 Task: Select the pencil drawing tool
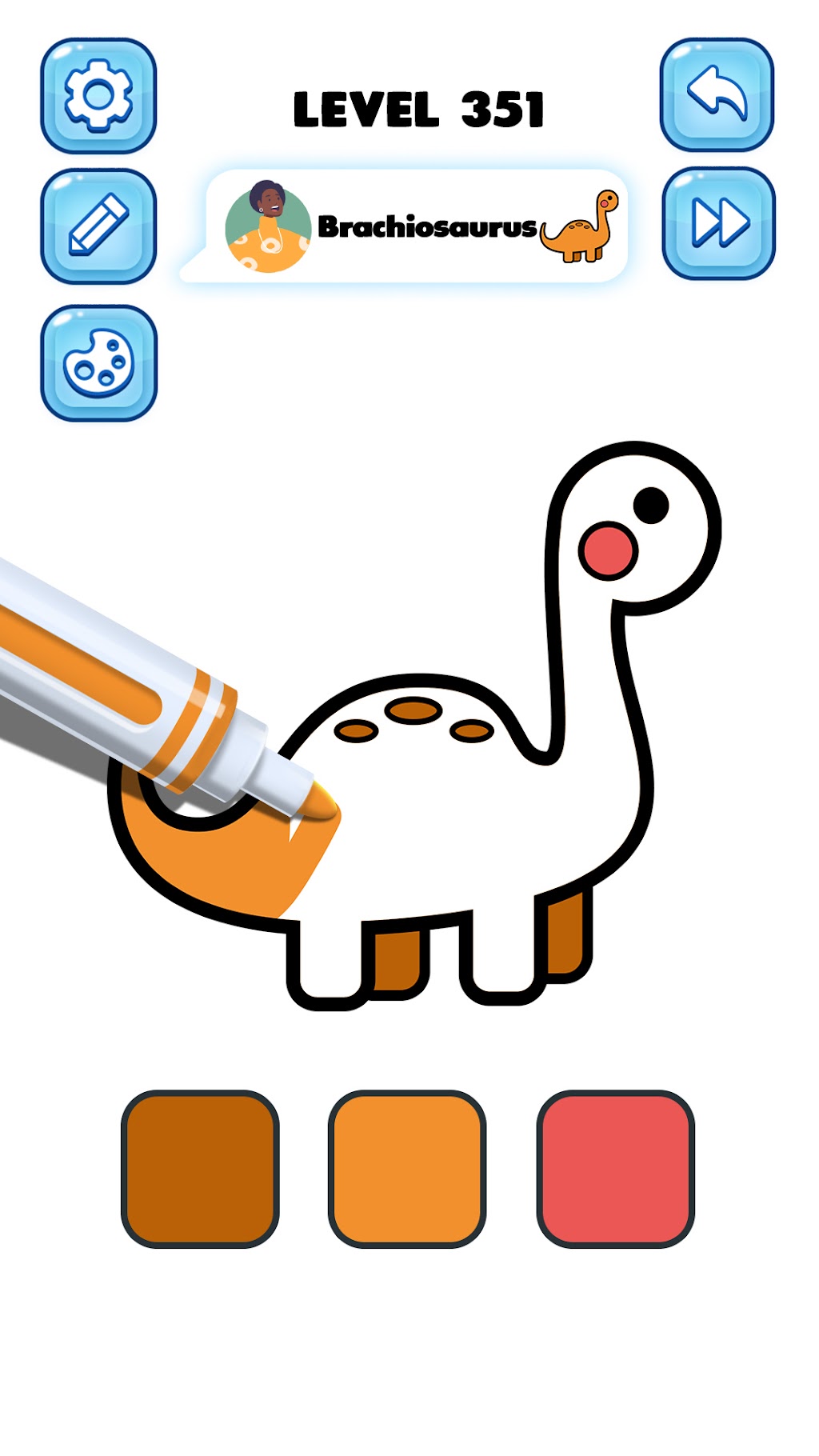click(x=98, y=226)
